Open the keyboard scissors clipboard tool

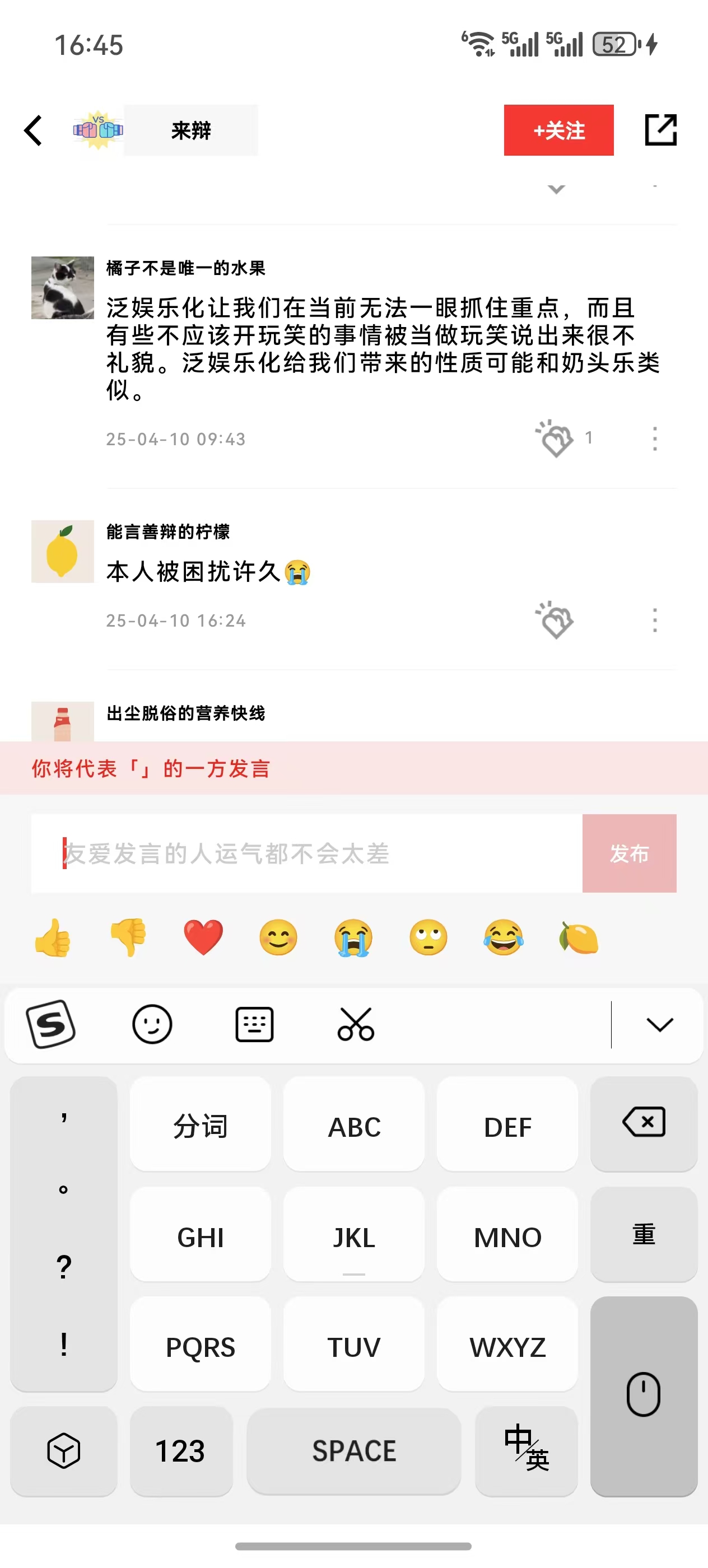click(x=356, y=1024)
